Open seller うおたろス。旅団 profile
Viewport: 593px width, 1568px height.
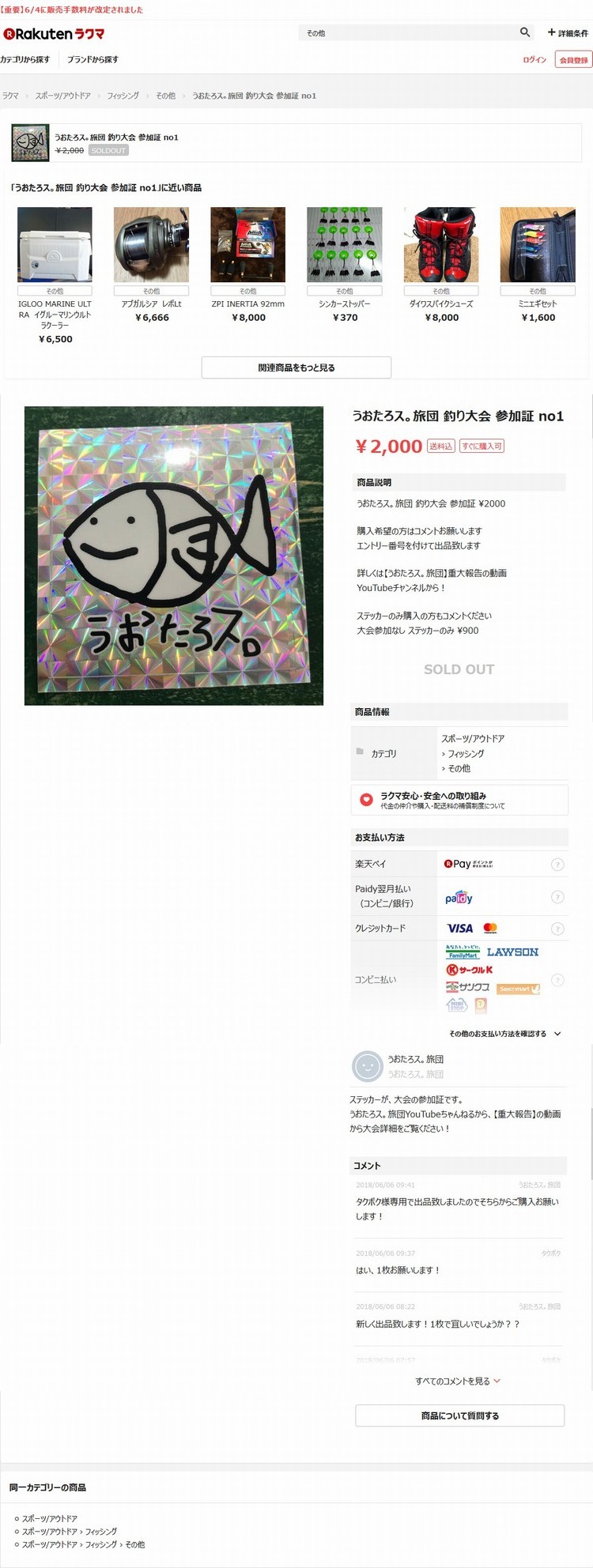[414, 1059]
